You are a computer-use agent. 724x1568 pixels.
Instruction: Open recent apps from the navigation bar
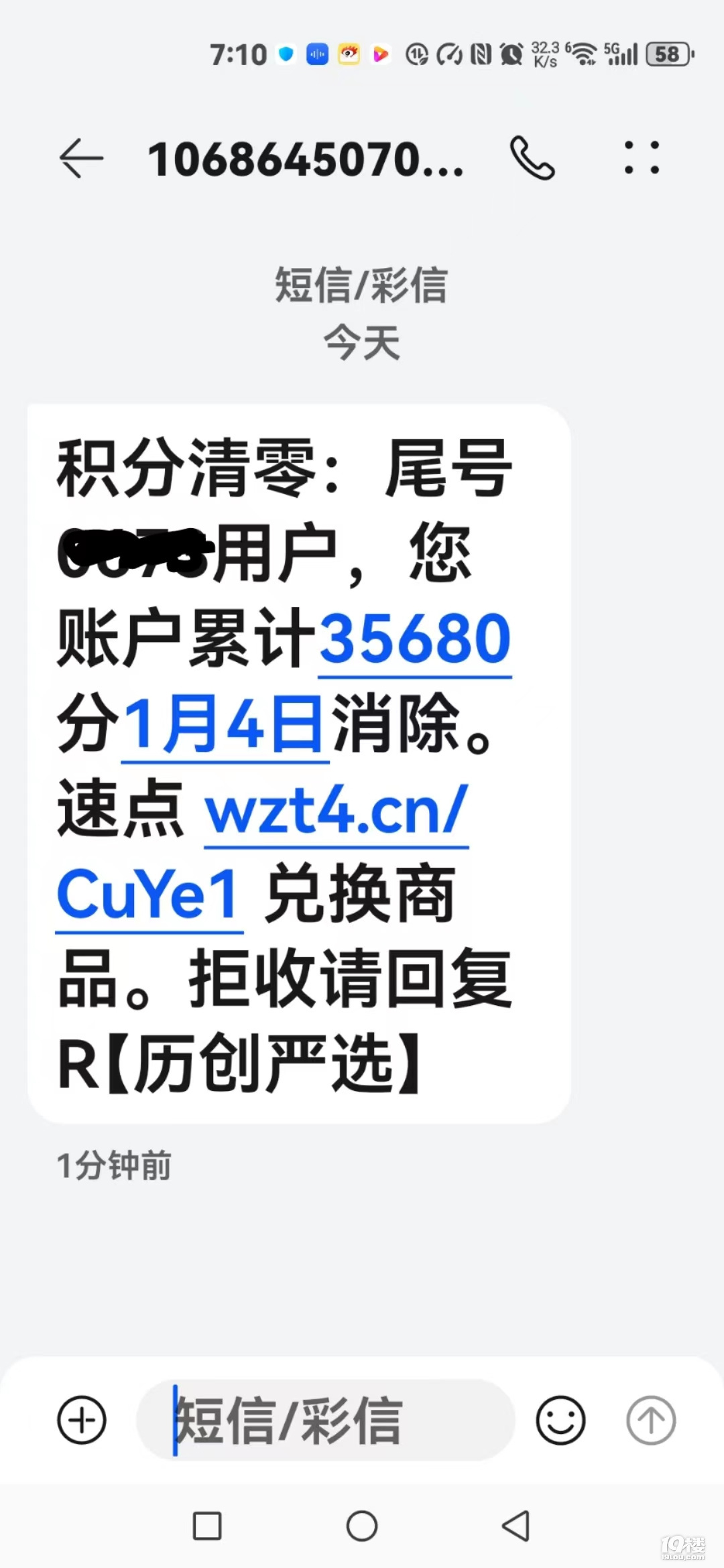[207, 1526]
